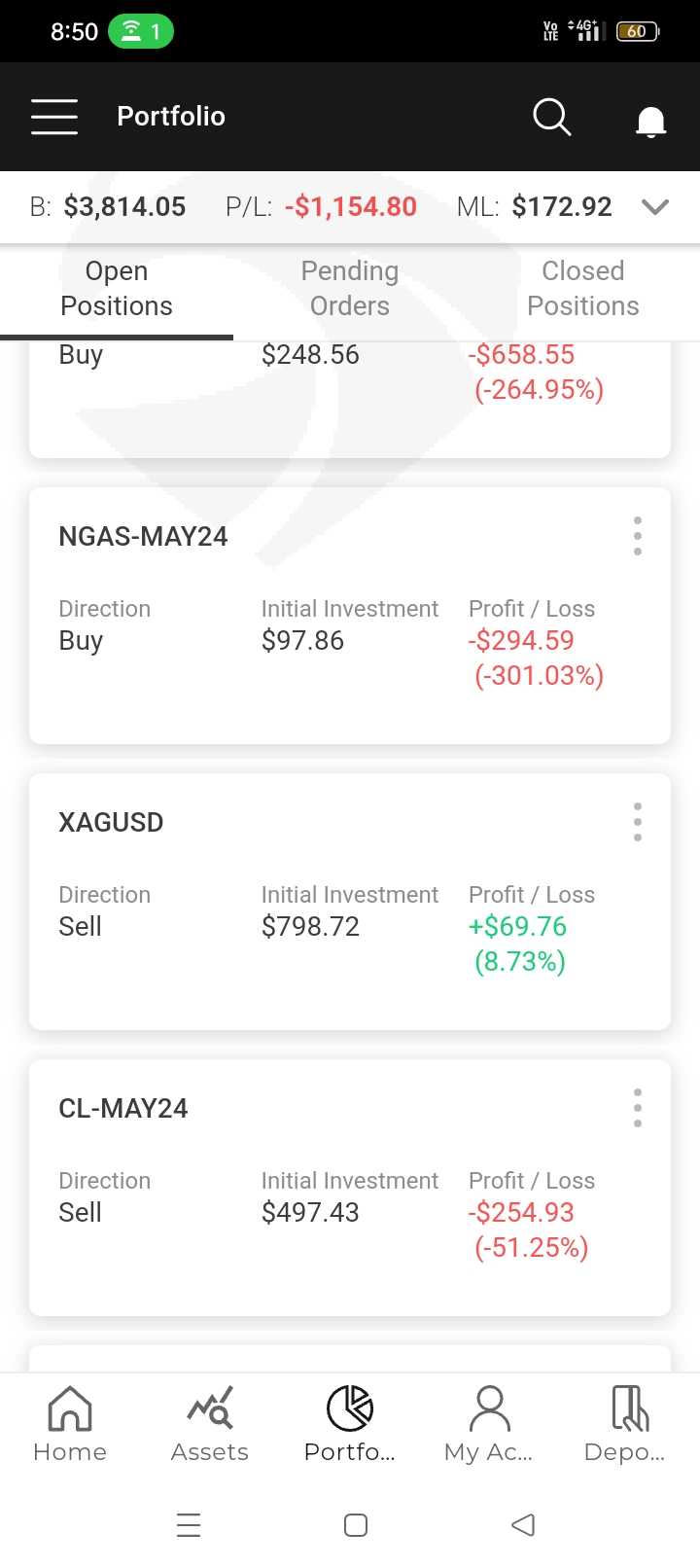Open the My Account tab
This screenshot has height=1568, width=700.
click(489, 1425)
